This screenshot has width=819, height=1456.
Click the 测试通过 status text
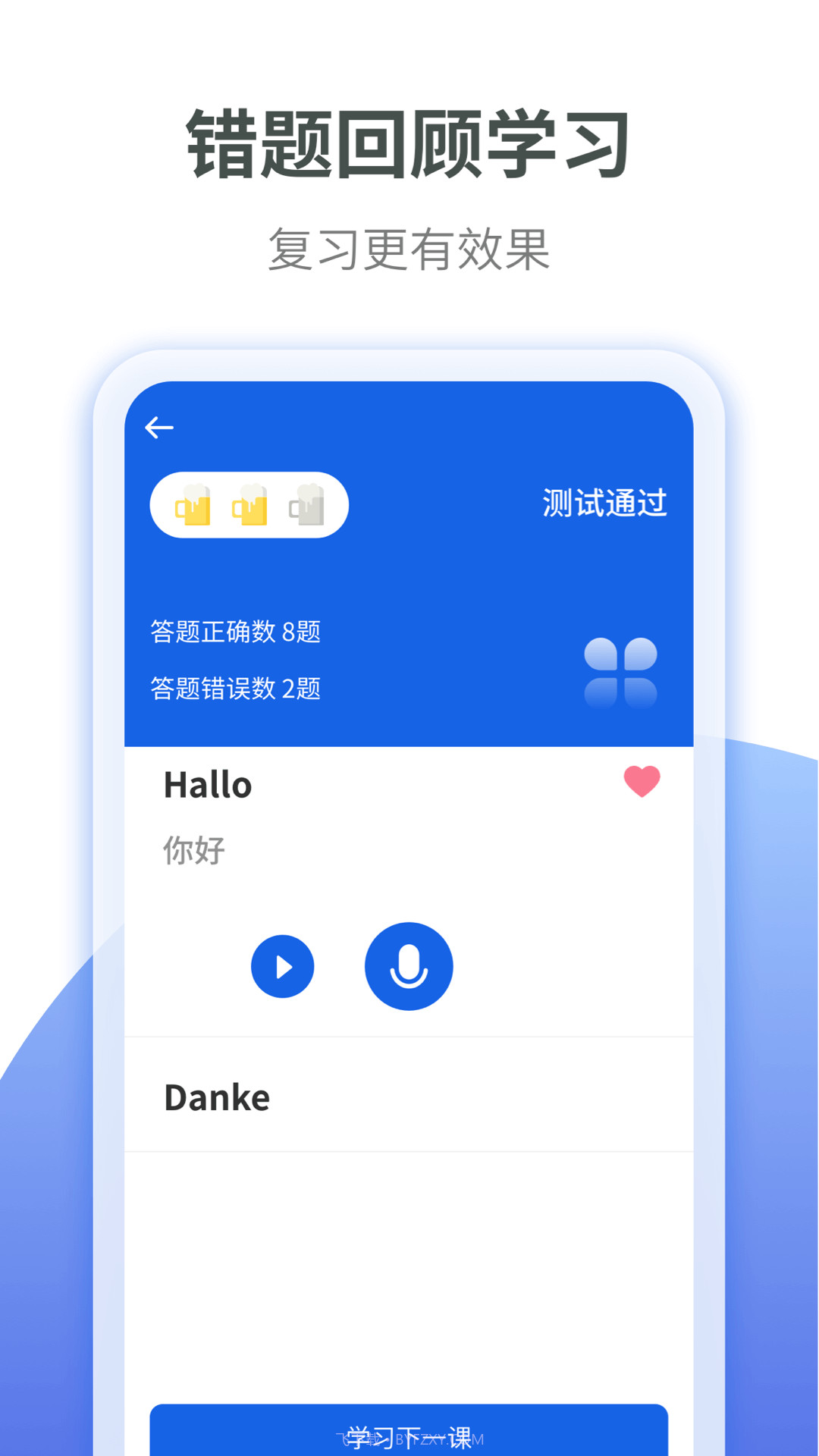point(604,503)
